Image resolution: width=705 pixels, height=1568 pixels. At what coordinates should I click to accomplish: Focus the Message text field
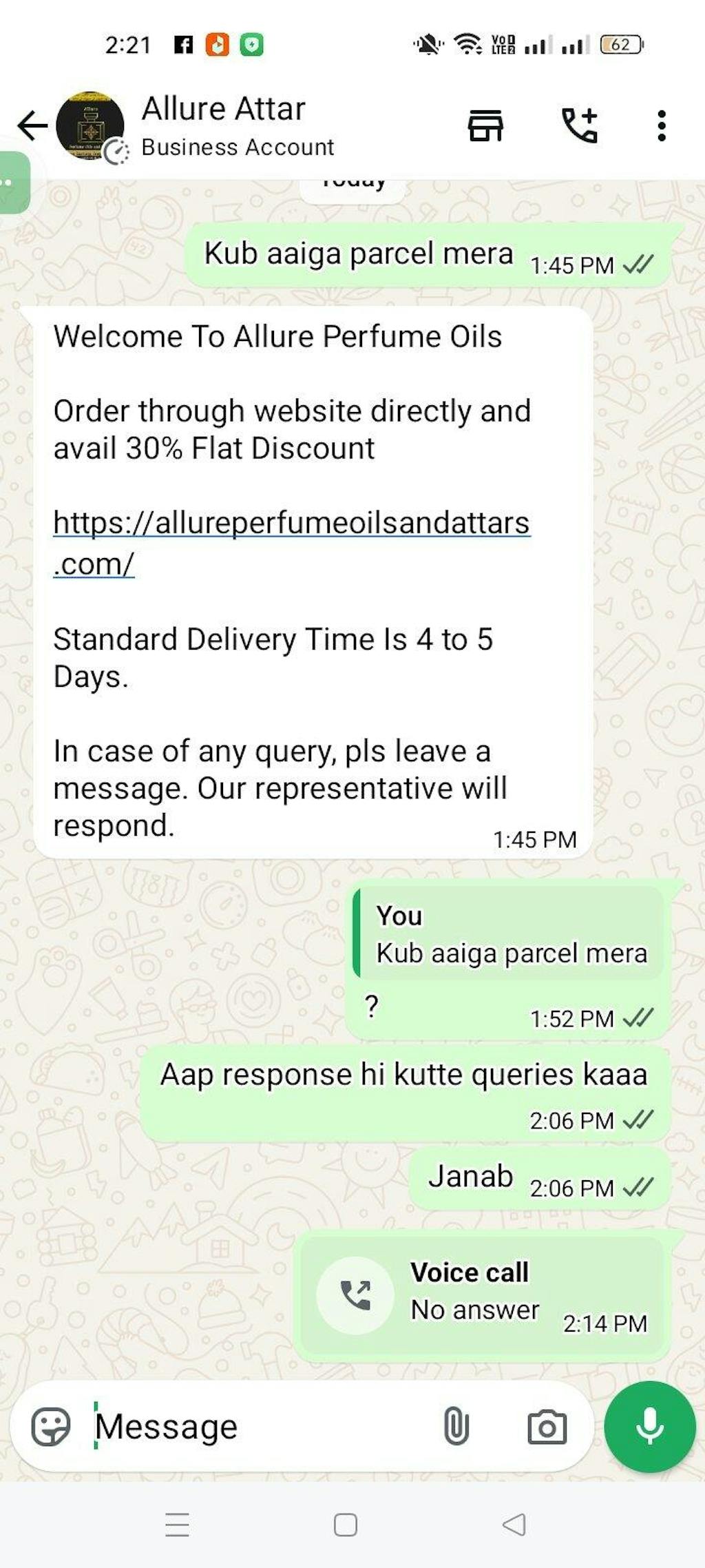262,1426
